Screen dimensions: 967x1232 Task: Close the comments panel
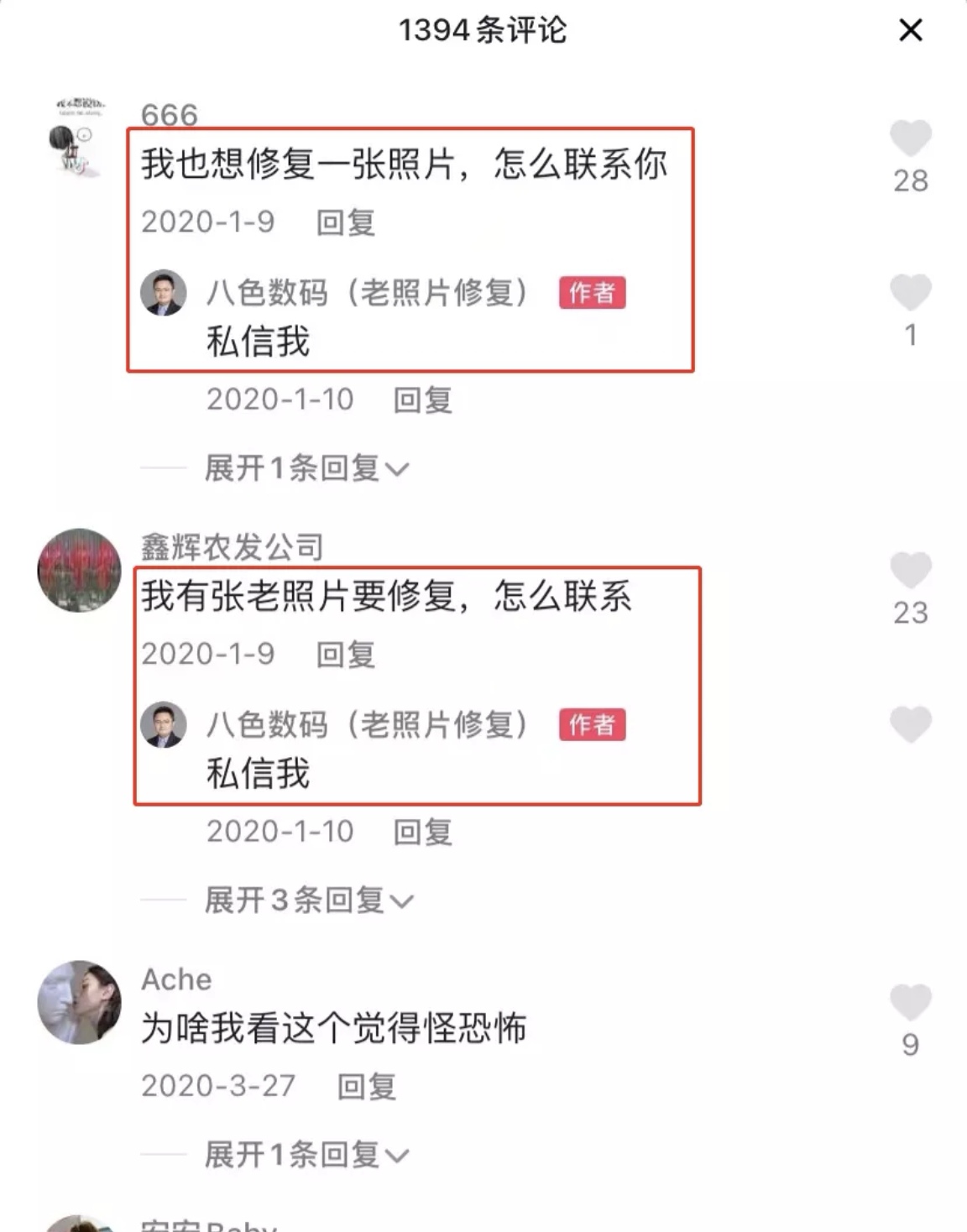coord(910,31)
